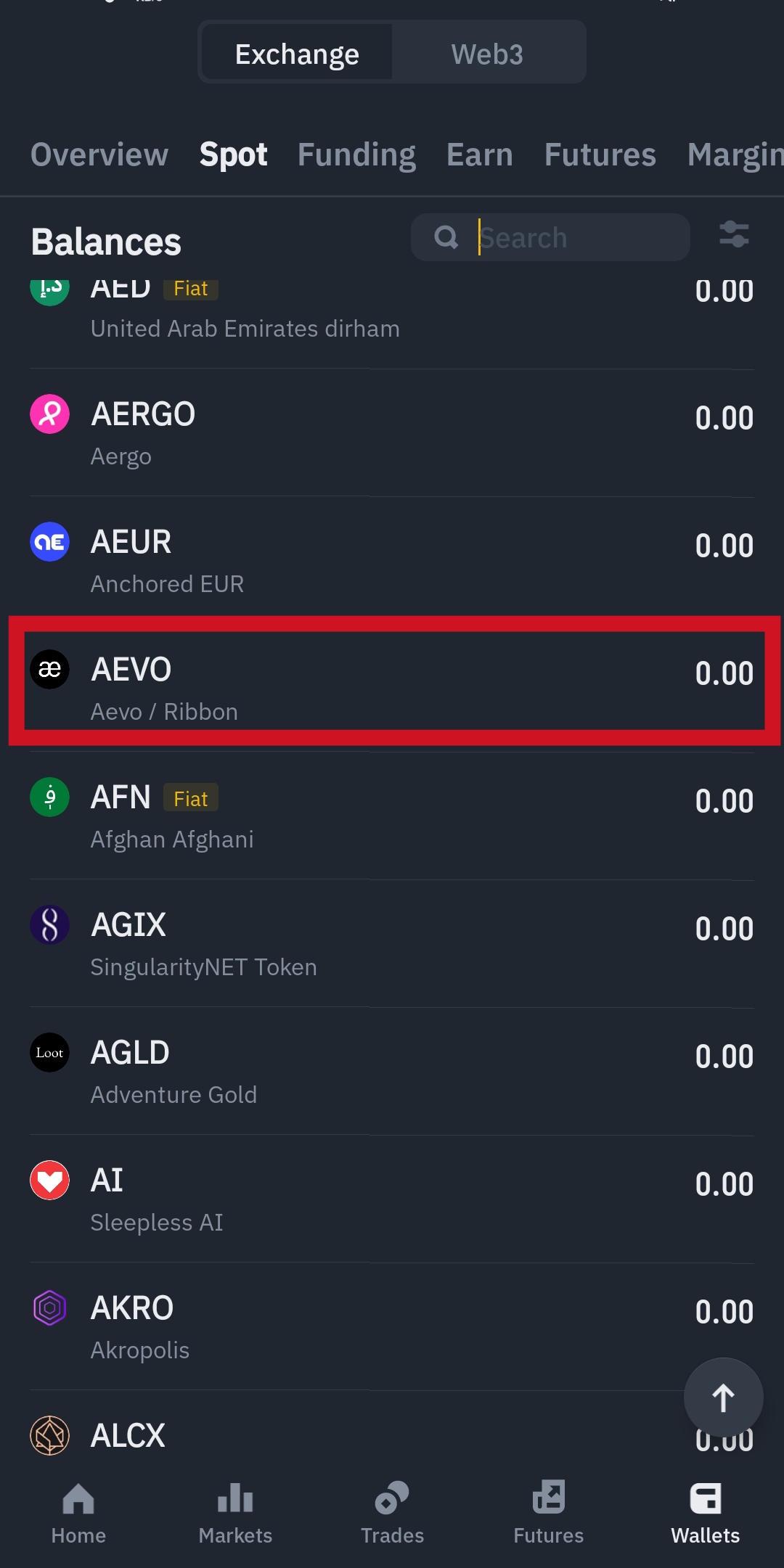Select the Exchange segment
784x1568 pixels.
point(297,54)
